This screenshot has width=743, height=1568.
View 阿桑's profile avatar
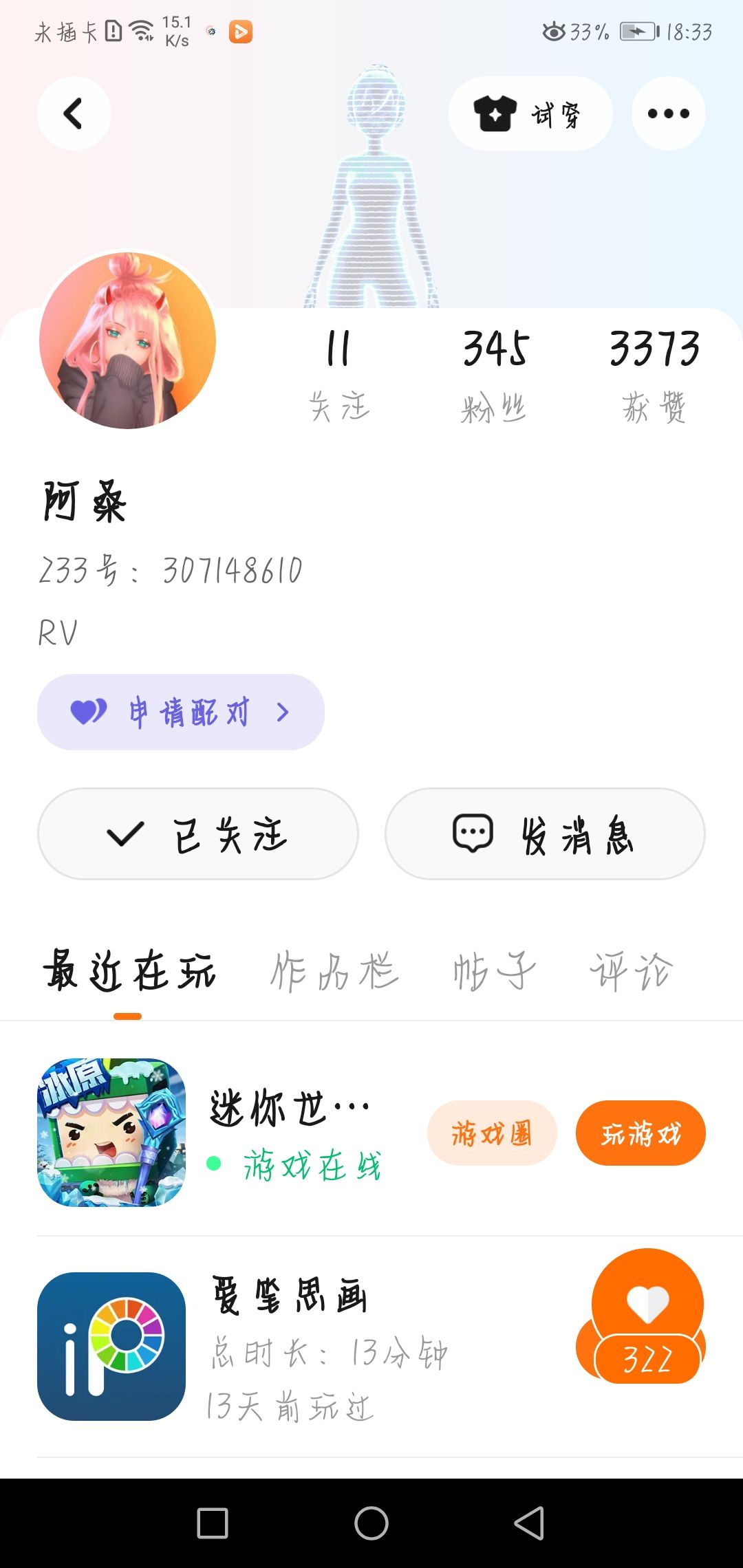(x=128, y=340)
